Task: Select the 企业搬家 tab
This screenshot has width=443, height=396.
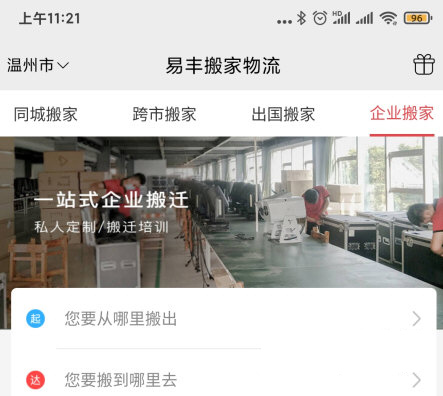Action: point(402,114)
